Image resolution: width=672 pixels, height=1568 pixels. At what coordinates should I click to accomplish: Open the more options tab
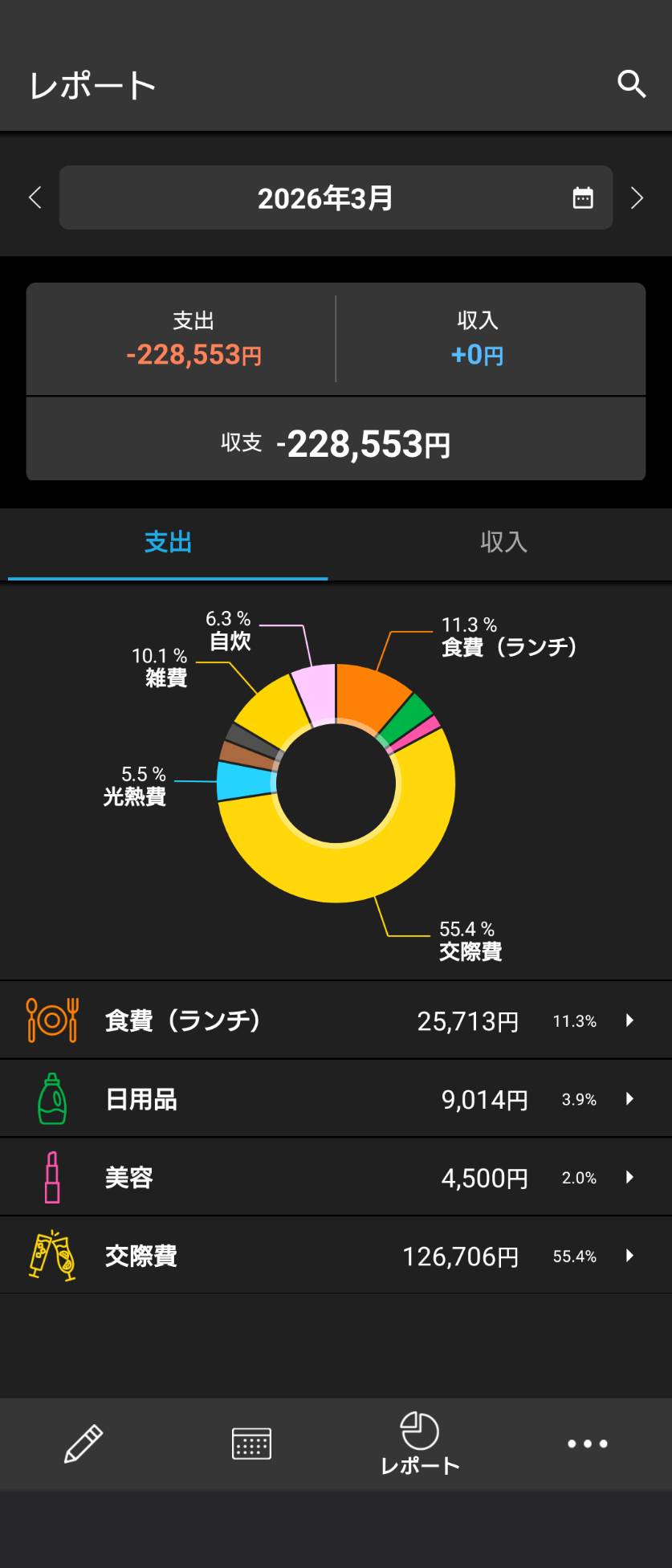(587, 1444)
